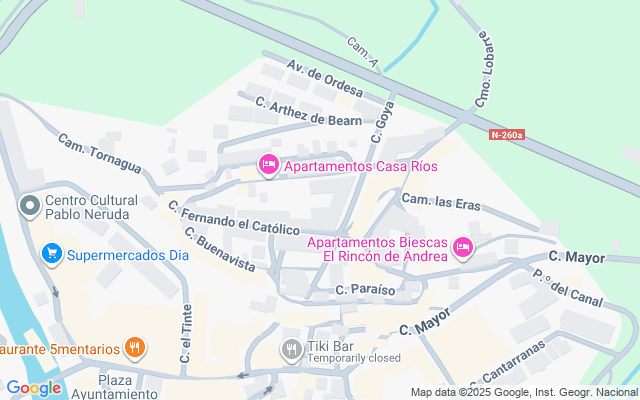Screen dimensions: 640x400
Task: Open the Apartamentos Casa Ríos hotel pin
Action: pyautogui.click(x=269, y=165)
